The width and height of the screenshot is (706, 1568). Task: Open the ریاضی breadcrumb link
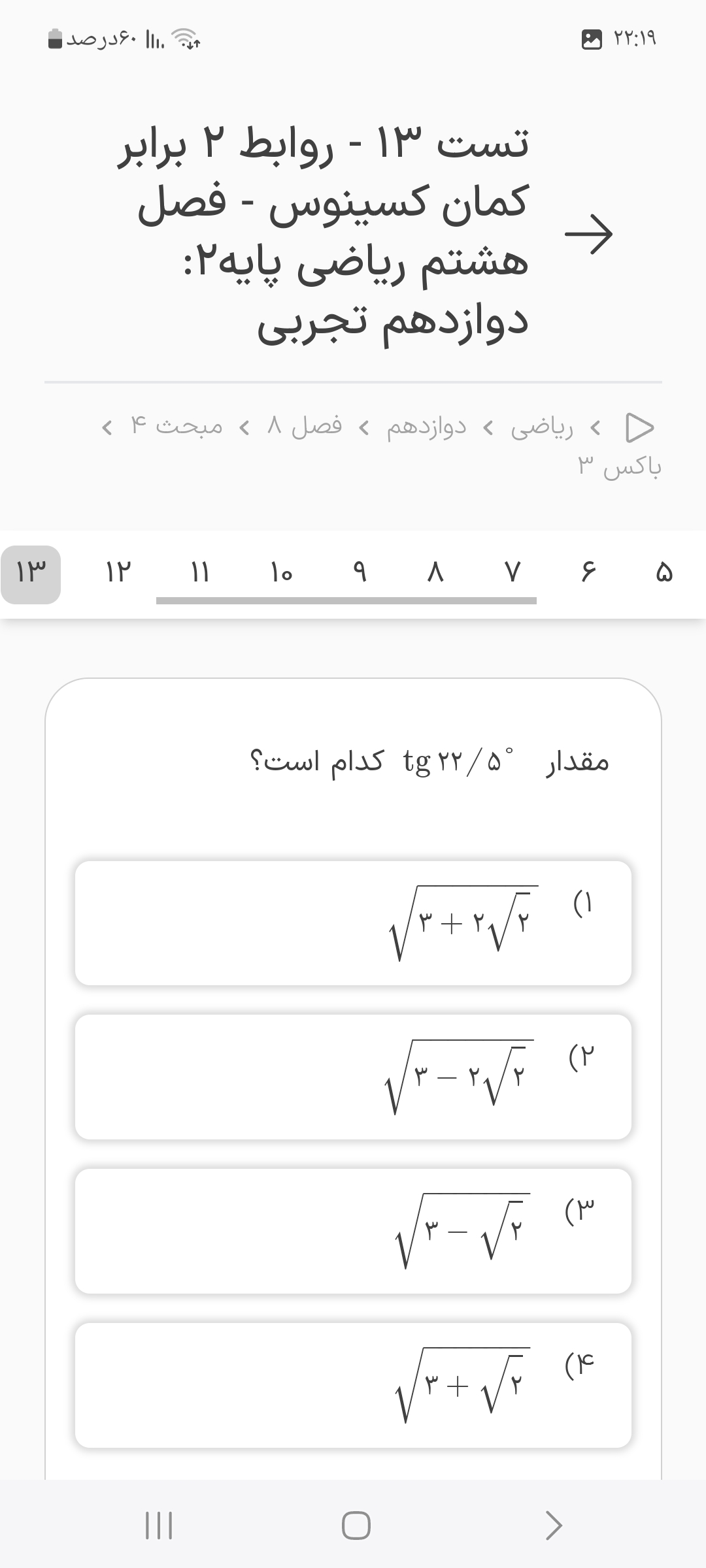pyautogui.click(x=542, y=427)
